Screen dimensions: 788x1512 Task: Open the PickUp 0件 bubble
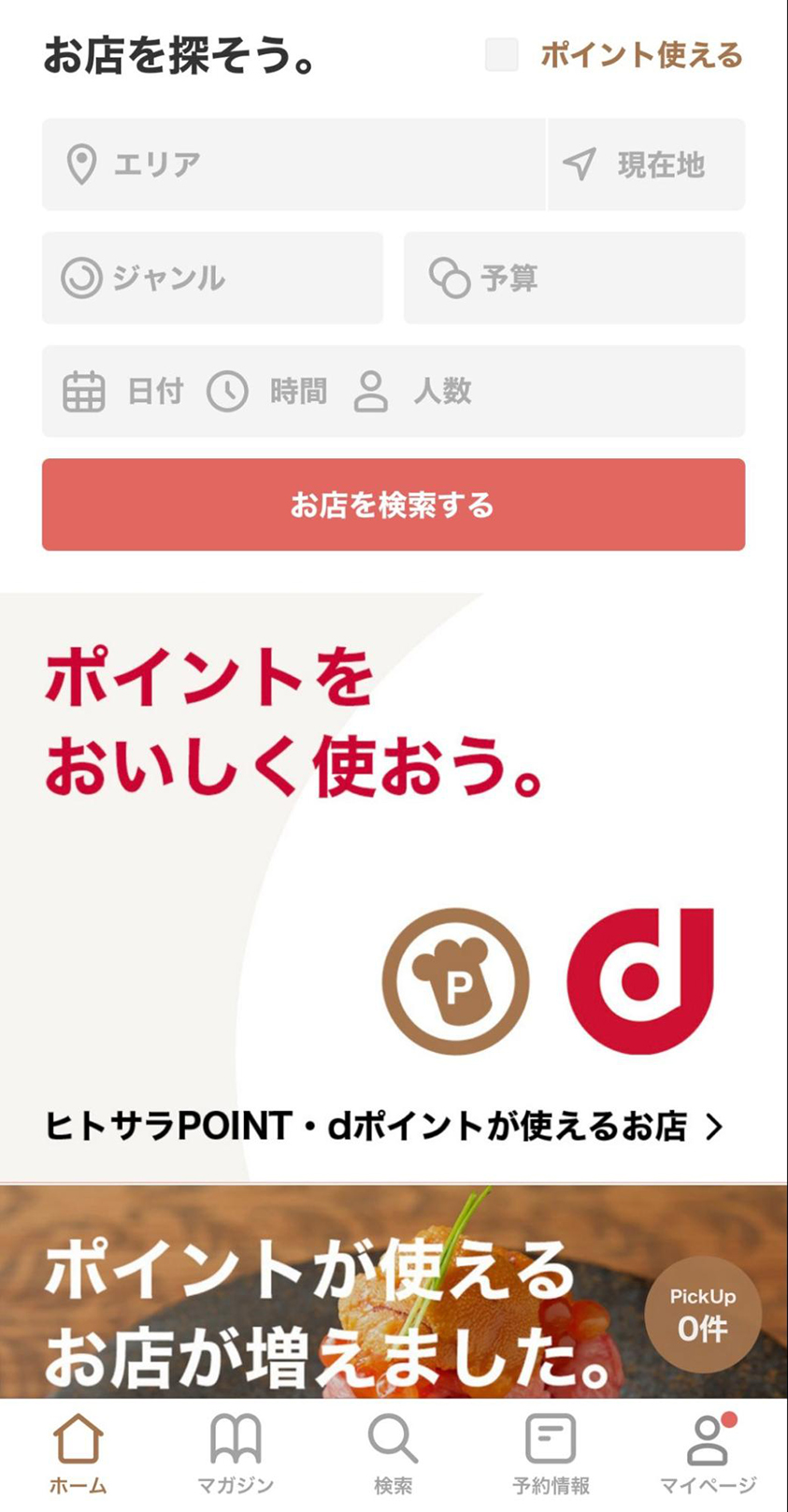tap(702, 1314)
